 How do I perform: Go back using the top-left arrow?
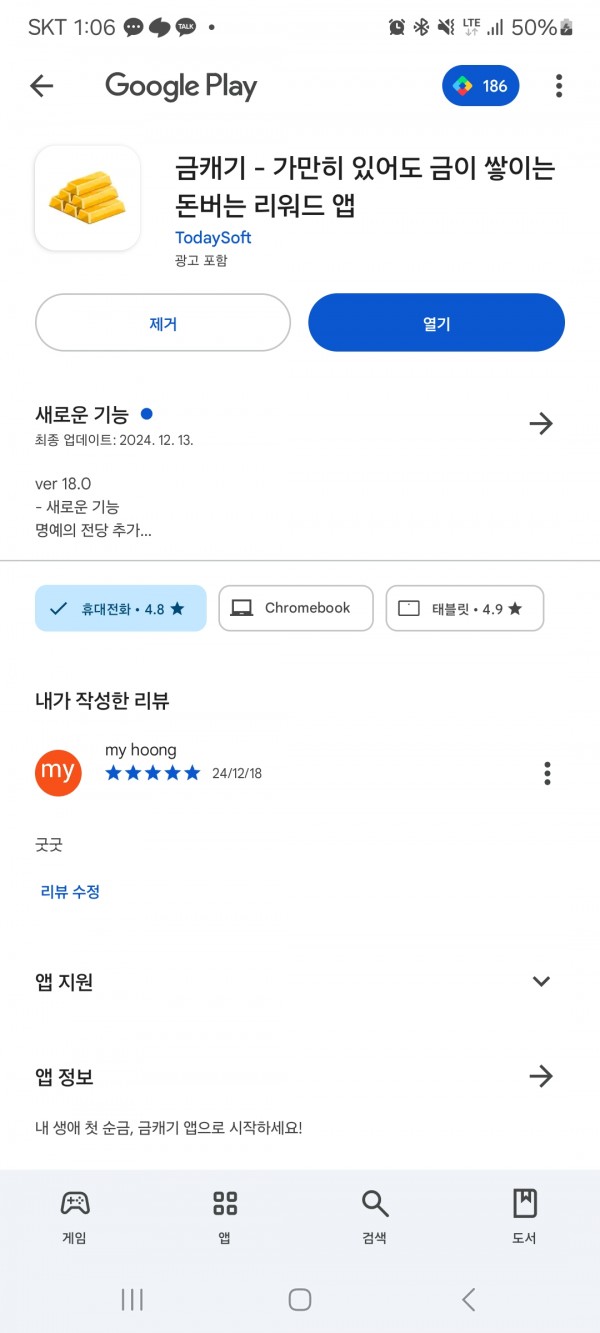41,86
